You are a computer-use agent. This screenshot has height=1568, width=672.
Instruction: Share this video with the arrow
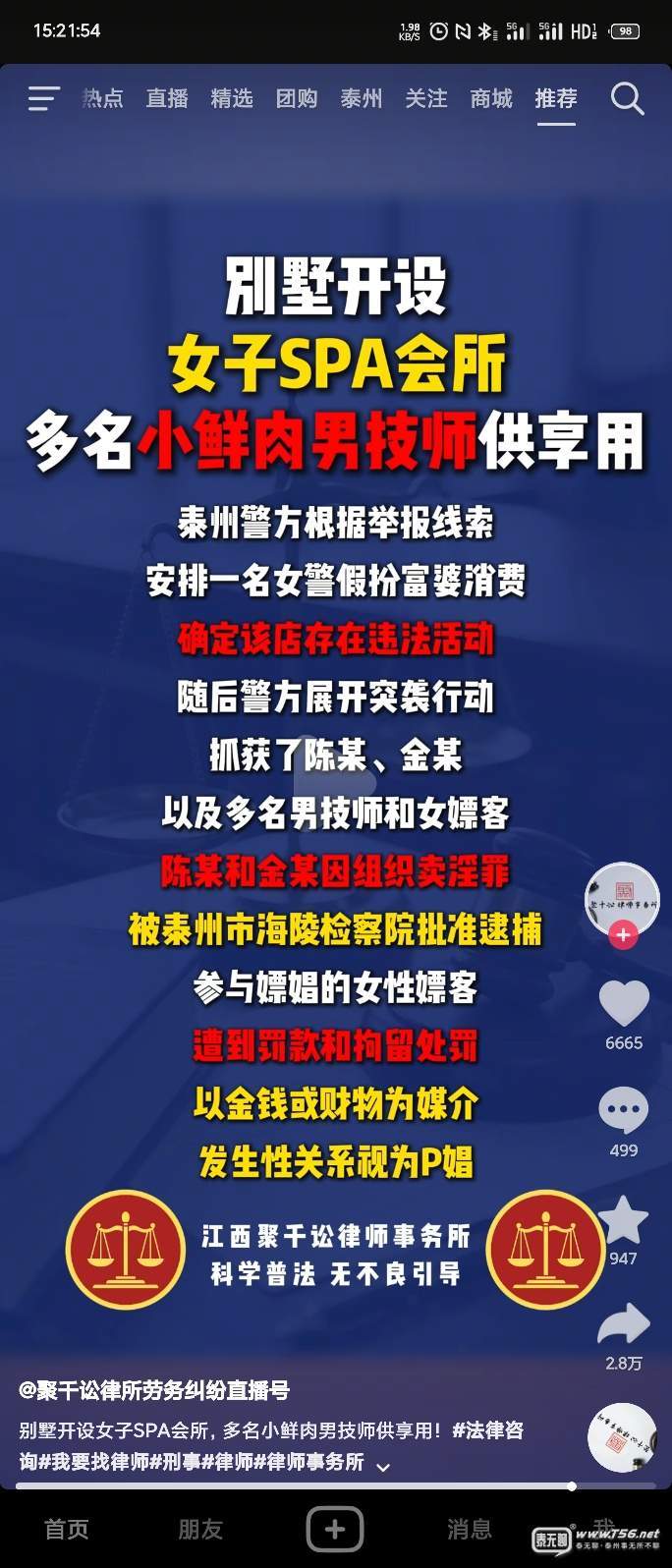tap(624, 1325)
